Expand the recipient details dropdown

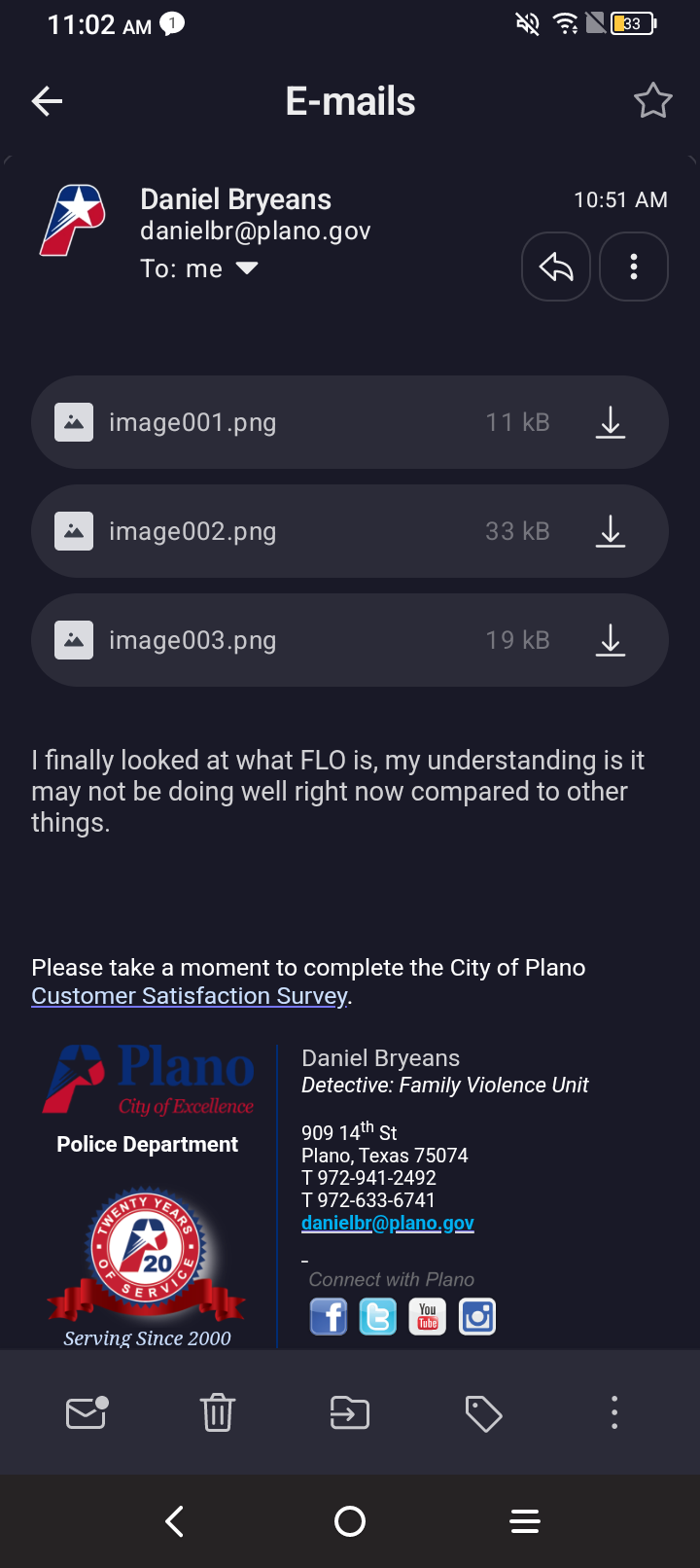247,268
